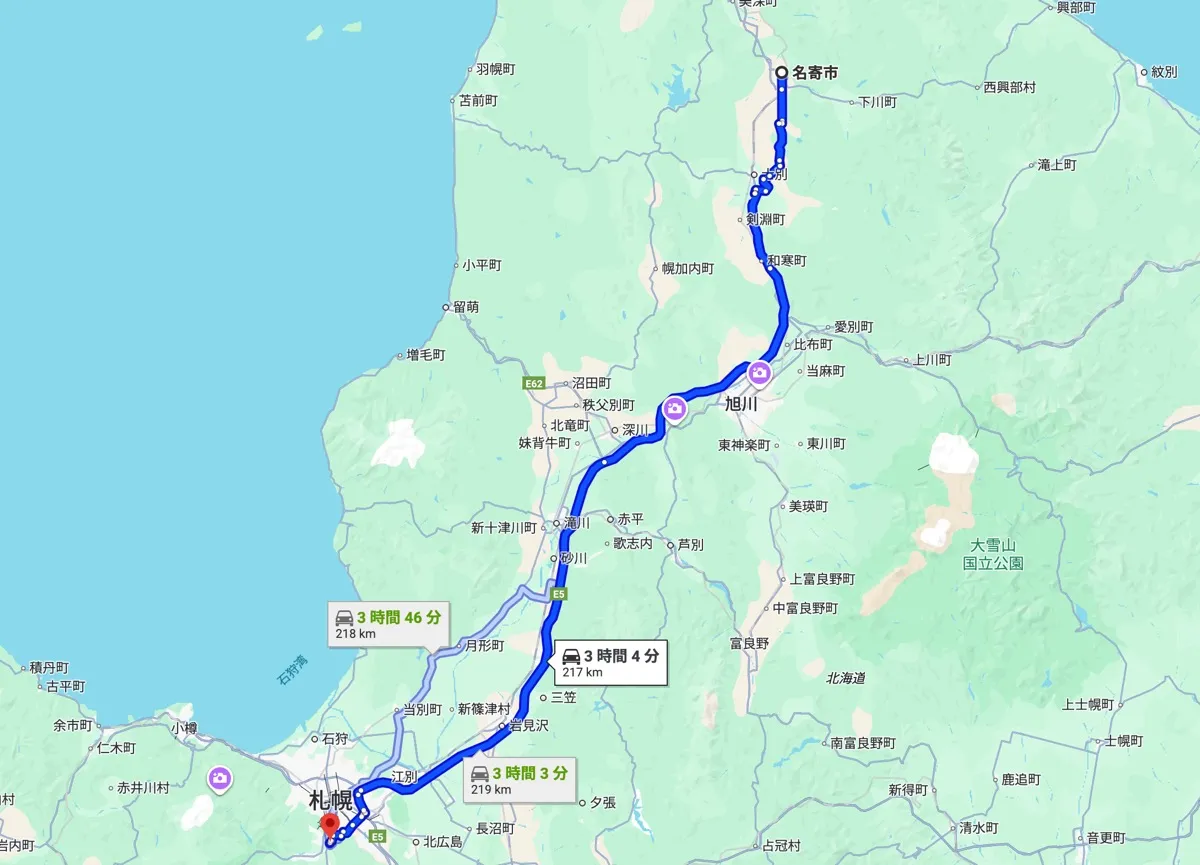Screen dimensions: 1200x865
Task: Select the 3時間 4分 route label
Action: (x=610, y=662)
